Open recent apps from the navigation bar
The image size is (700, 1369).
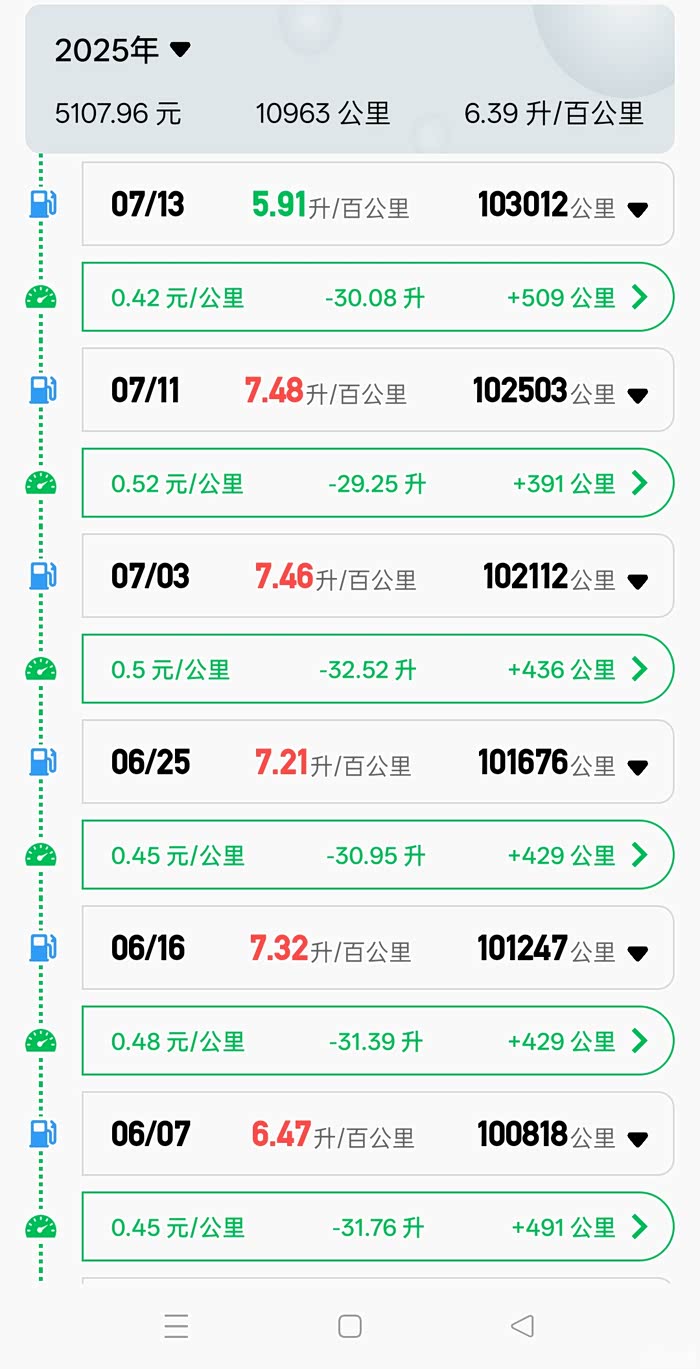[x=177, y=1326]
